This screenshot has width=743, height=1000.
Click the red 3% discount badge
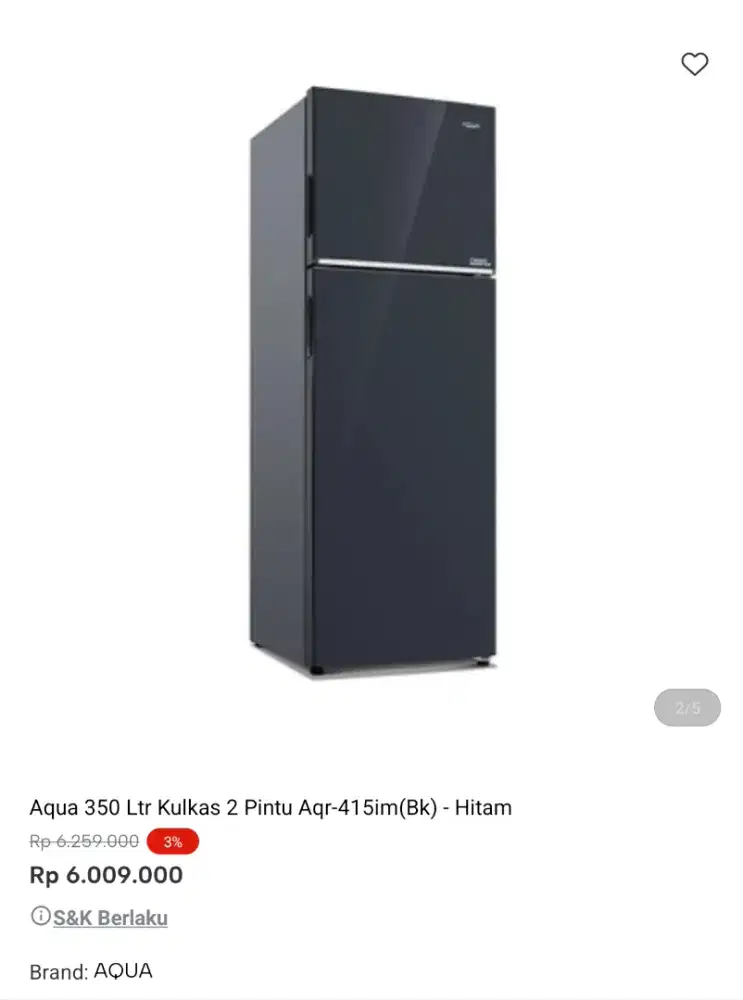pyautogui.click(x=170, y=842)
